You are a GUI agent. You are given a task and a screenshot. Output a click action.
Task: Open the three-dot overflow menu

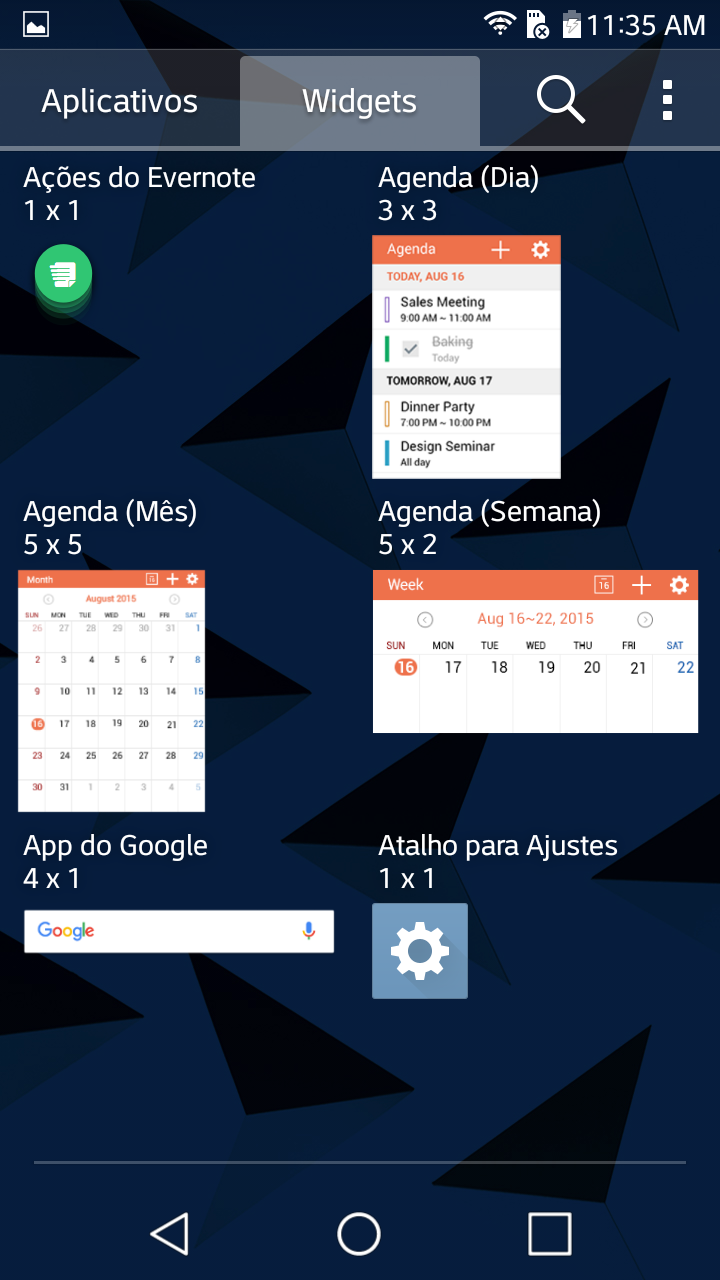[x=667, y=101]
